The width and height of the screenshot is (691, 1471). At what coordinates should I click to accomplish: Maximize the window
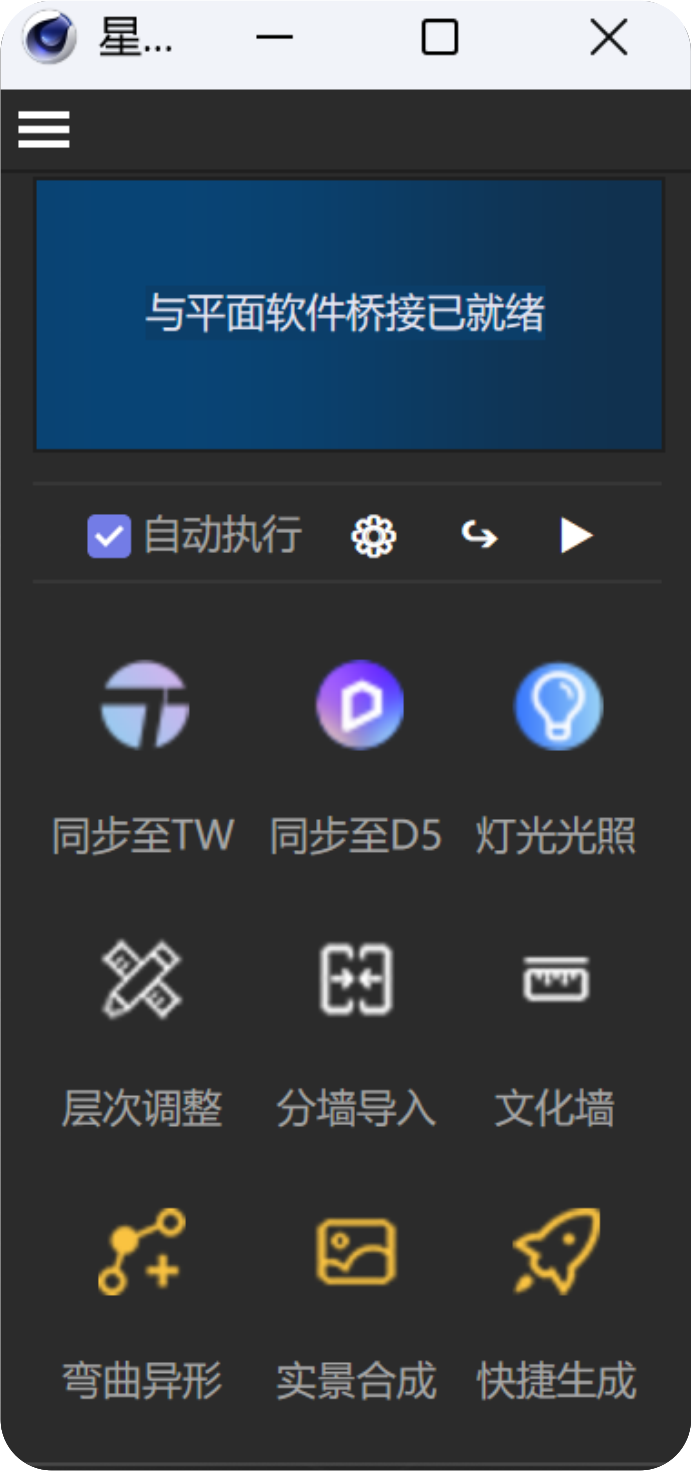tap(440, 38)
